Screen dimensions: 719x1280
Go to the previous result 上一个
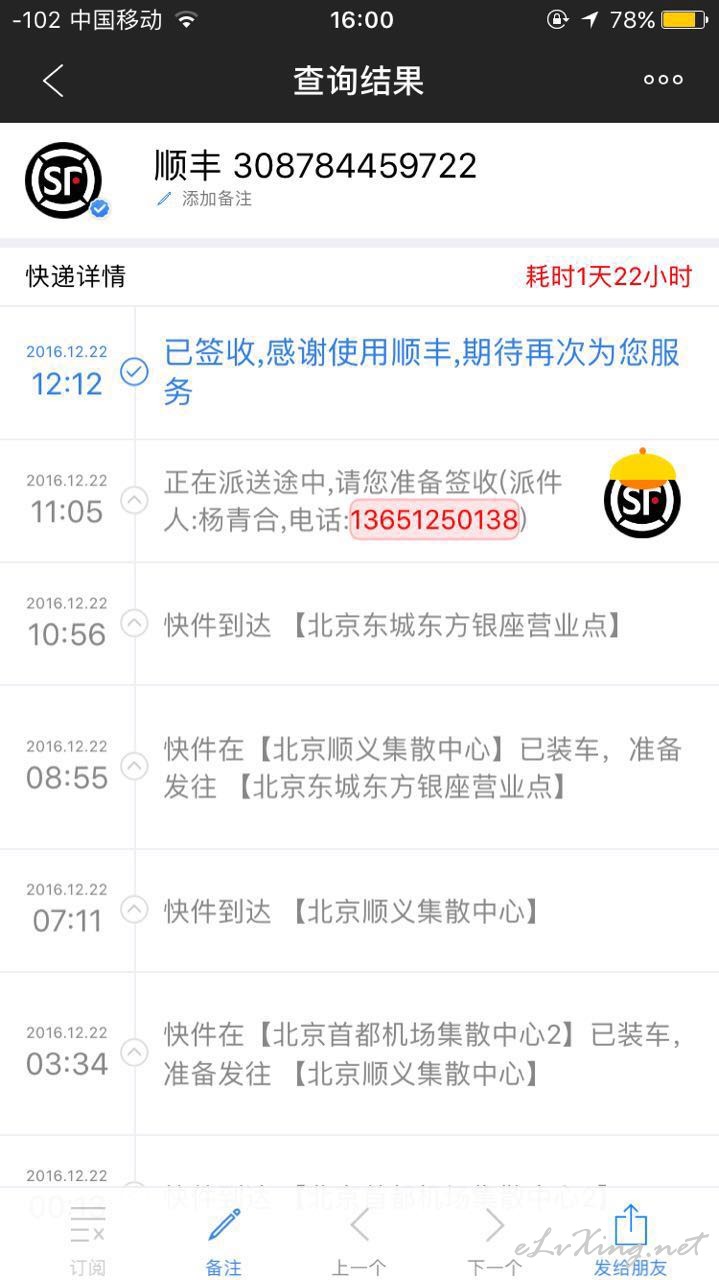(359, 1240)
